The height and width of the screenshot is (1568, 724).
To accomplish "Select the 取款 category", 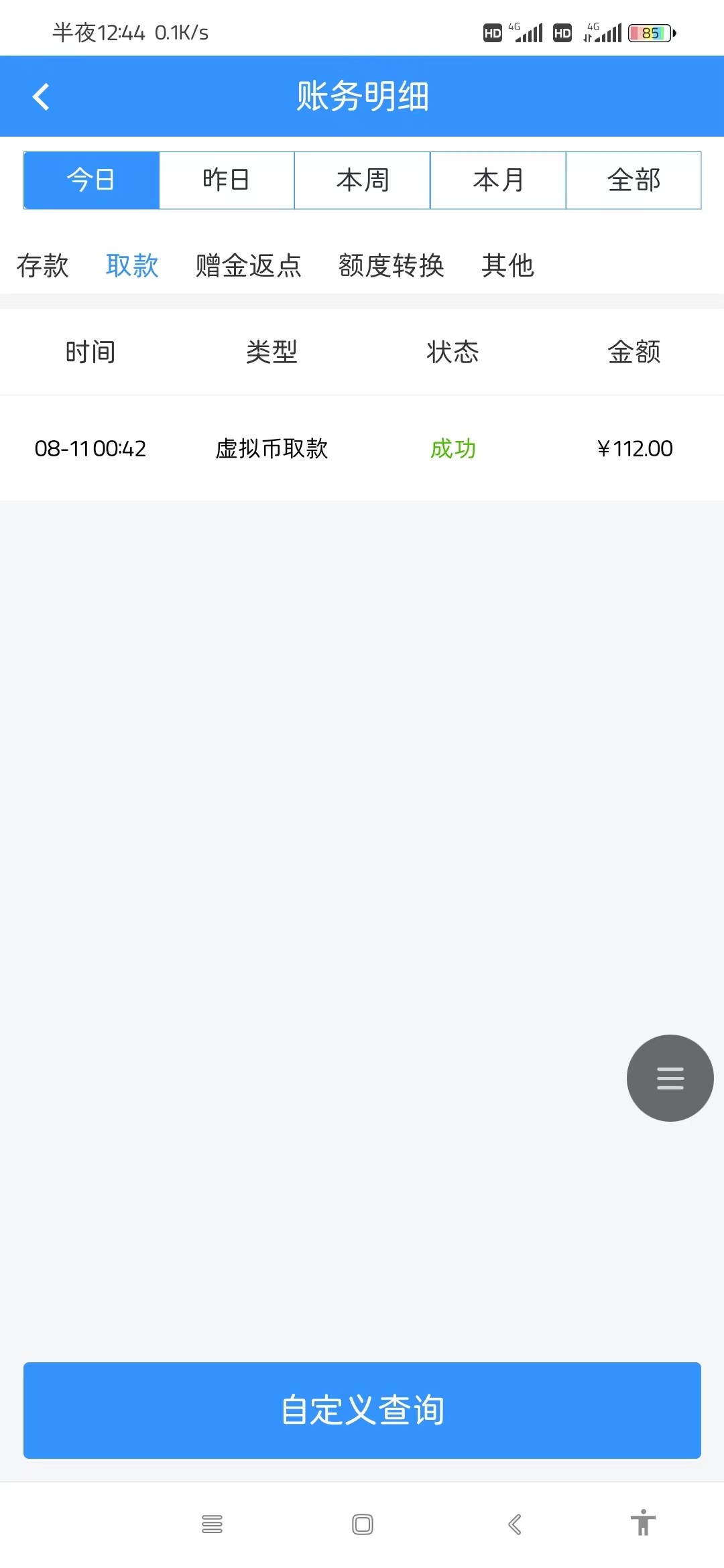I will [132, 265].
